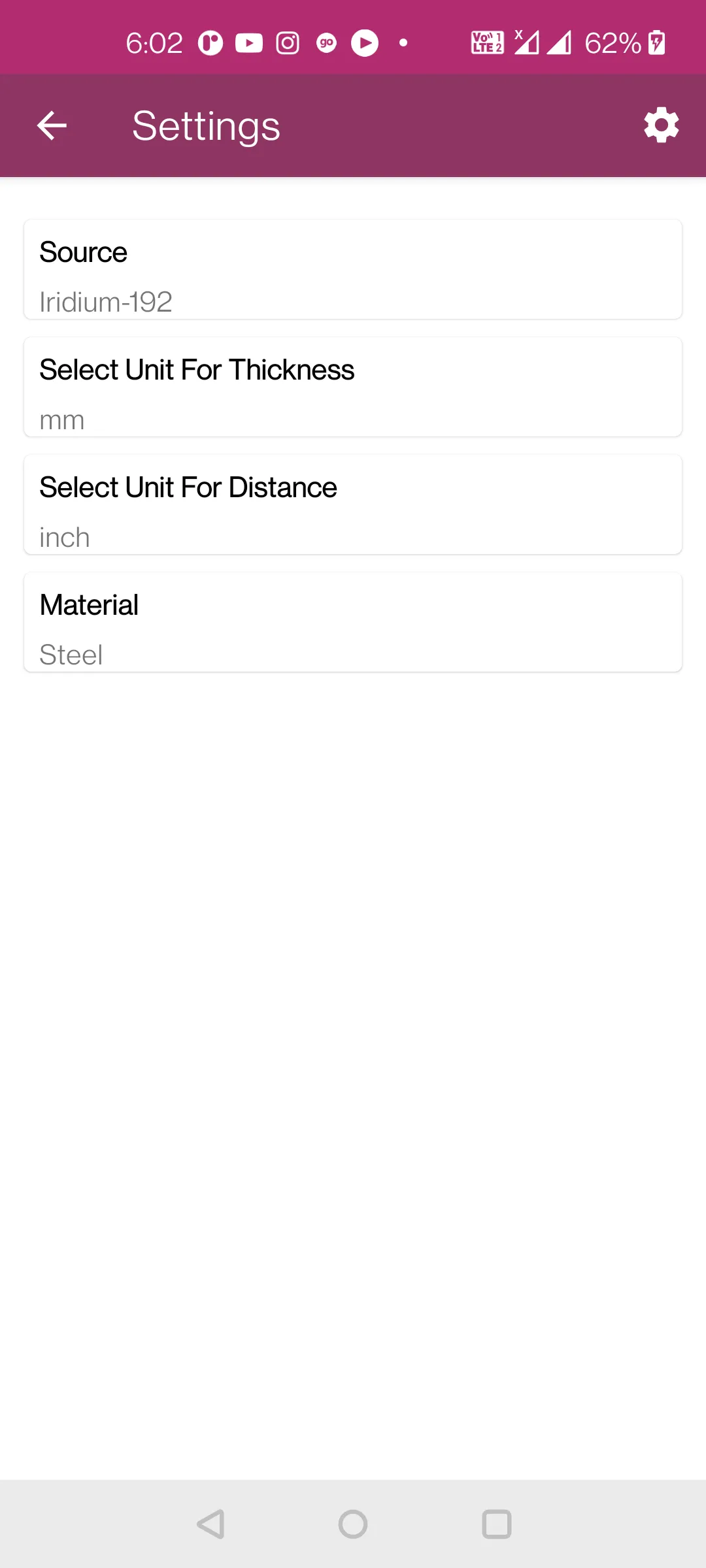
Task: Click the Source card label
Action: 83,252
